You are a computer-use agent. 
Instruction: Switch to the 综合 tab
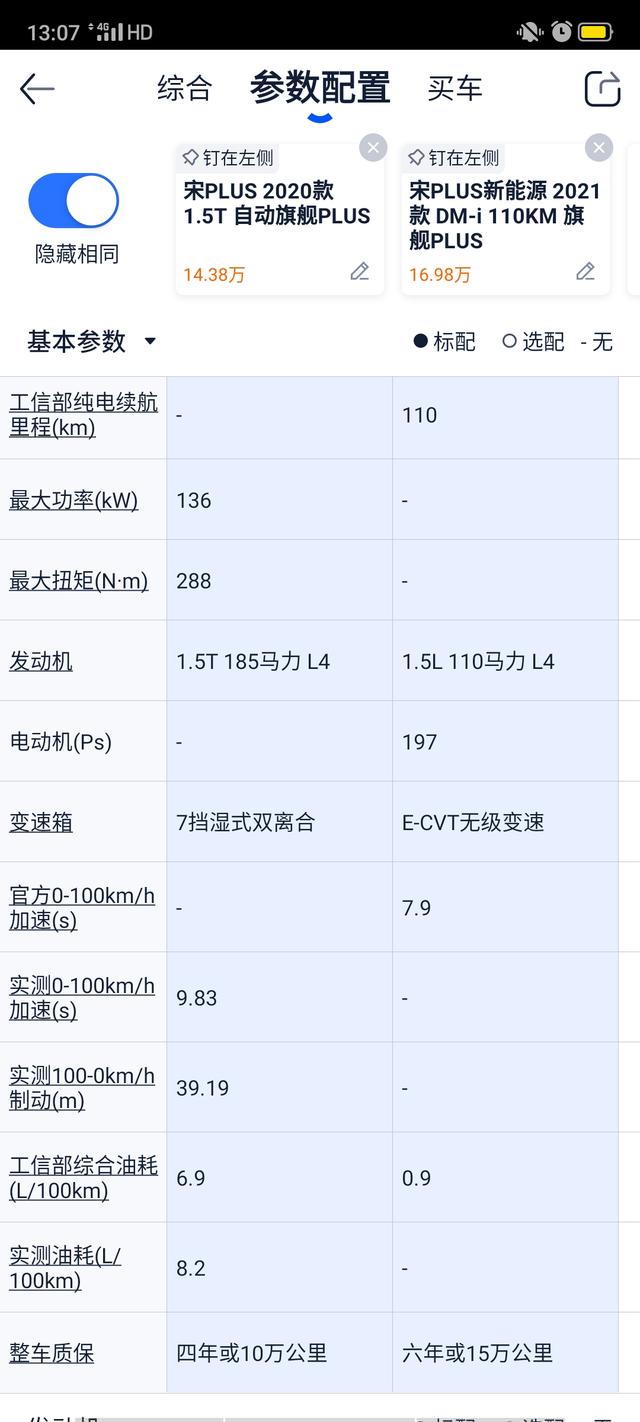[x=185, y=88]
